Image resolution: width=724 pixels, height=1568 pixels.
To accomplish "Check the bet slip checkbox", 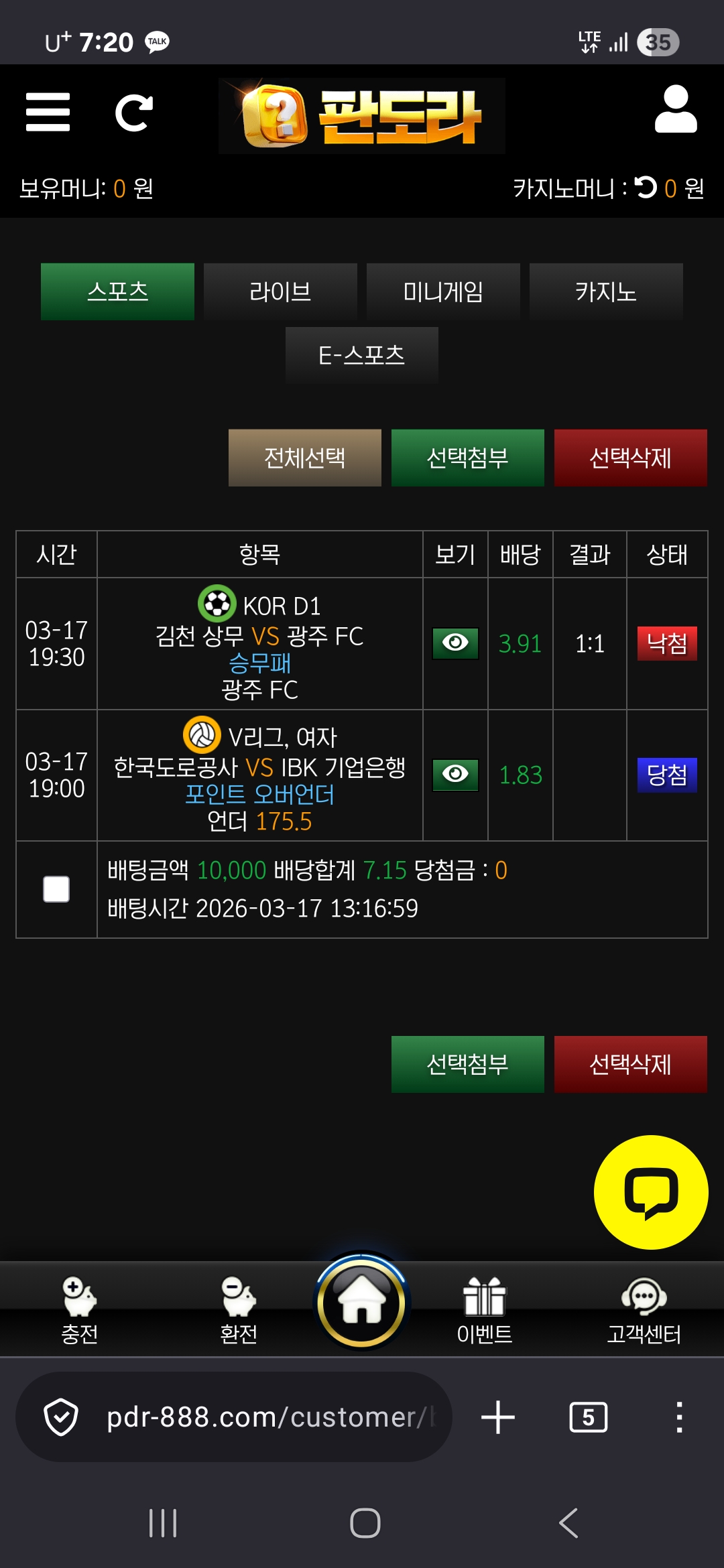I will click(56, 889).
